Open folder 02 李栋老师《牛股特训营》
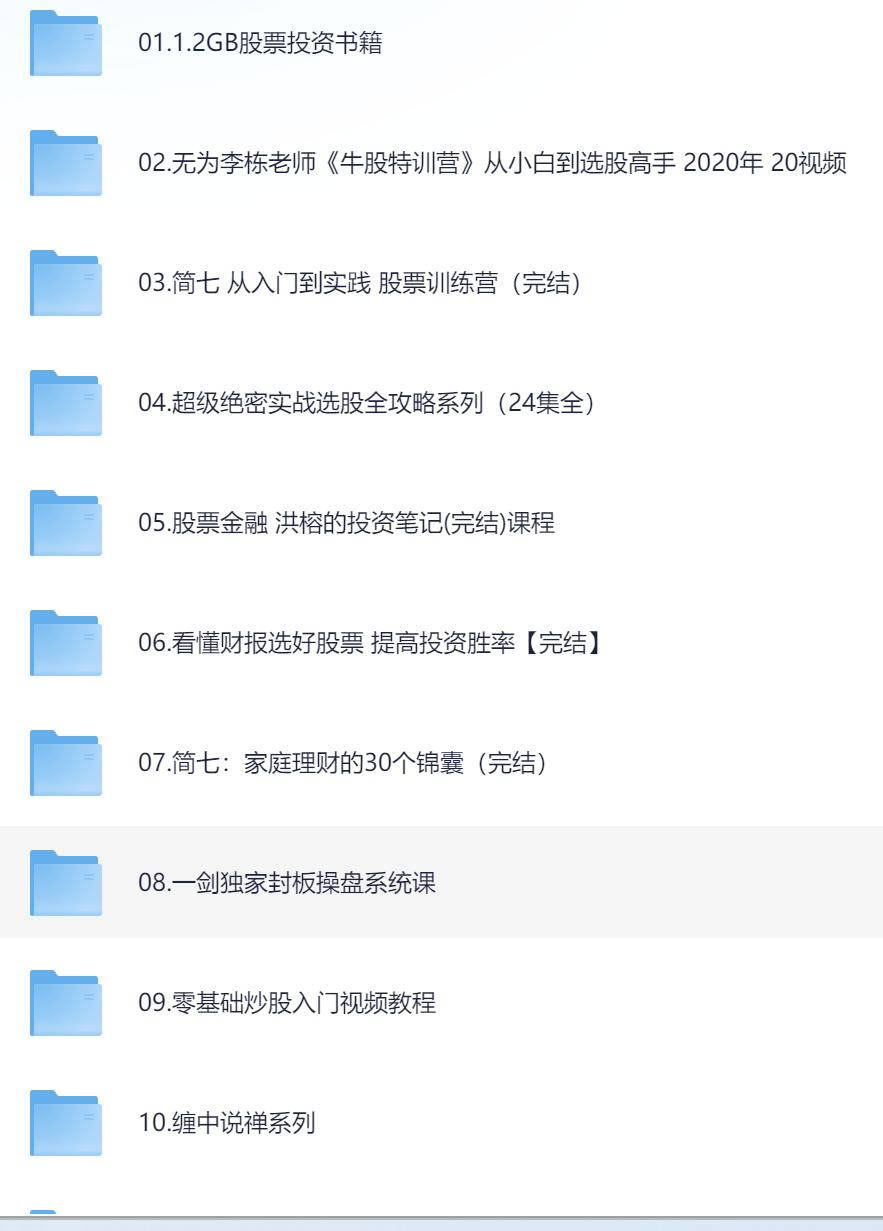 (x=492, y=164)
